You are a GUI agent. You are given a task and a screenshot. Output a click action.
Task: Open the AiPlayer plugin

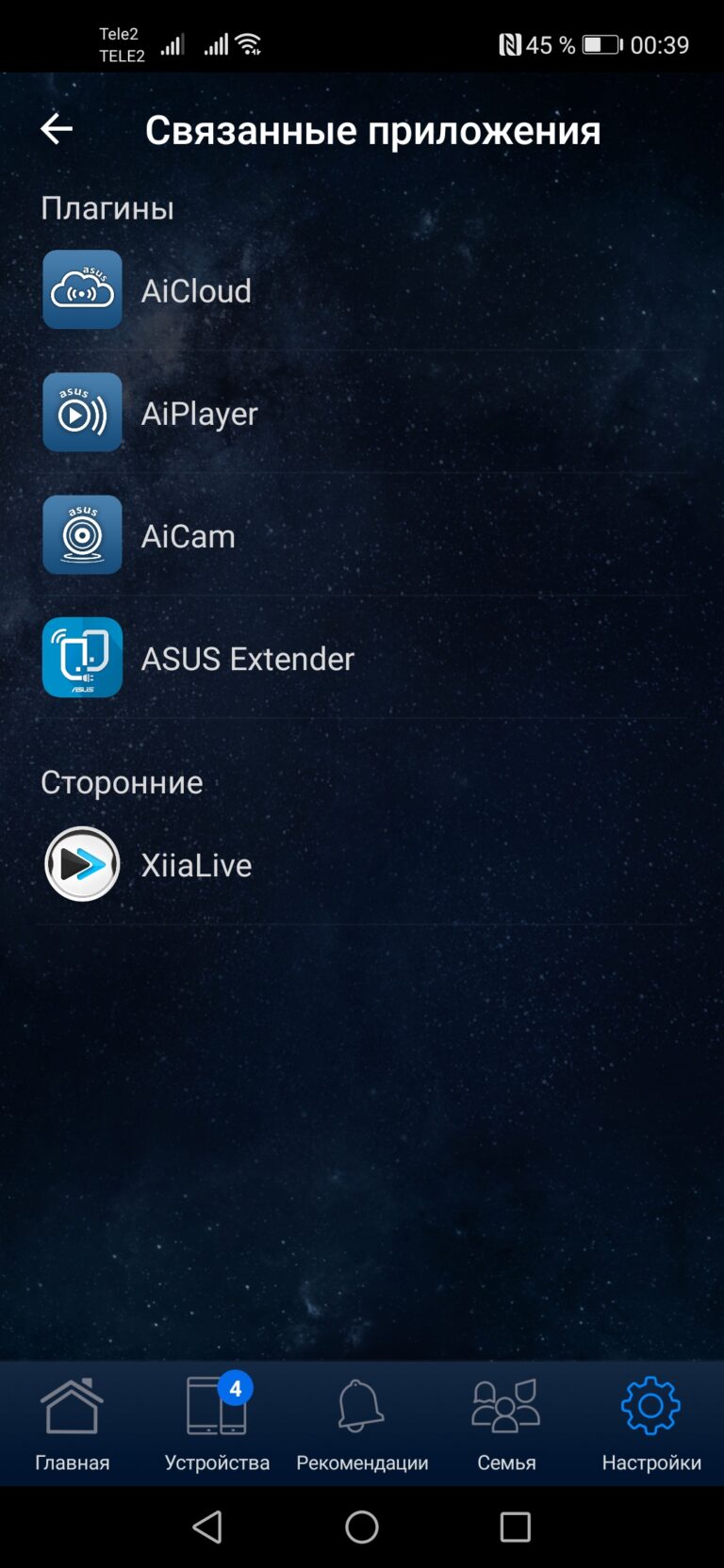(x=362, y=413)
